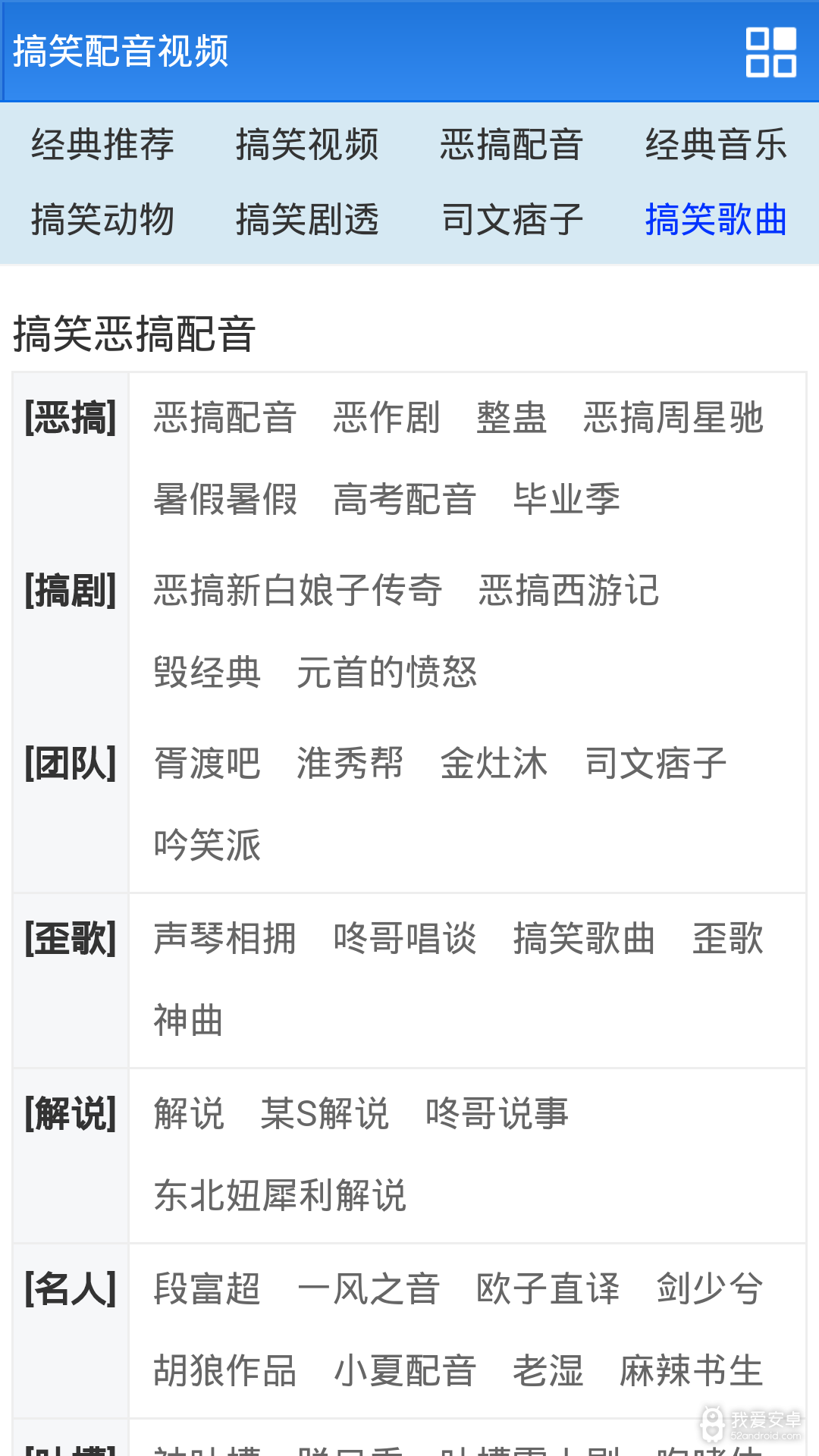Switch to the 经典推荐 tab

[x=102, y=145]
